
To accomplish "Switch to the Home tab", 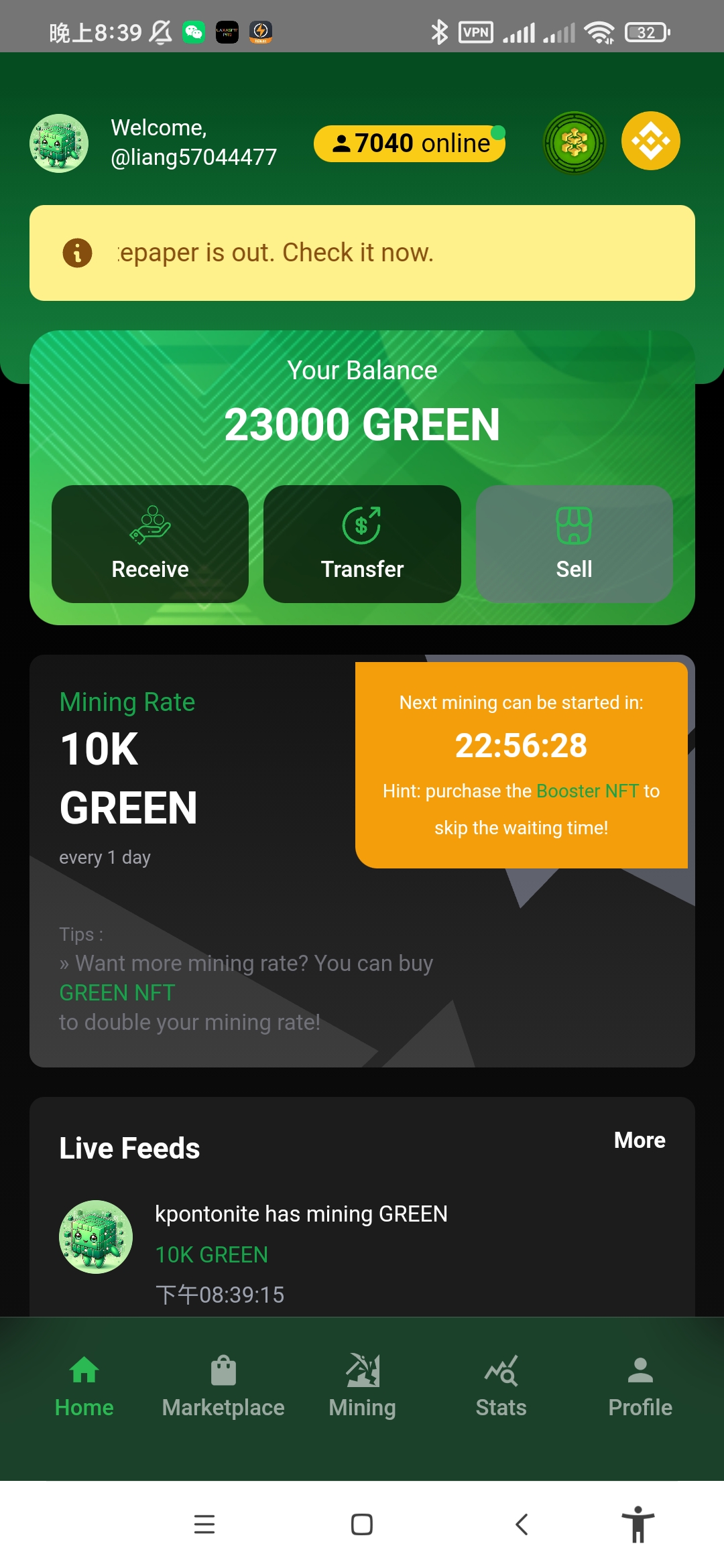I will (84, 1387).
